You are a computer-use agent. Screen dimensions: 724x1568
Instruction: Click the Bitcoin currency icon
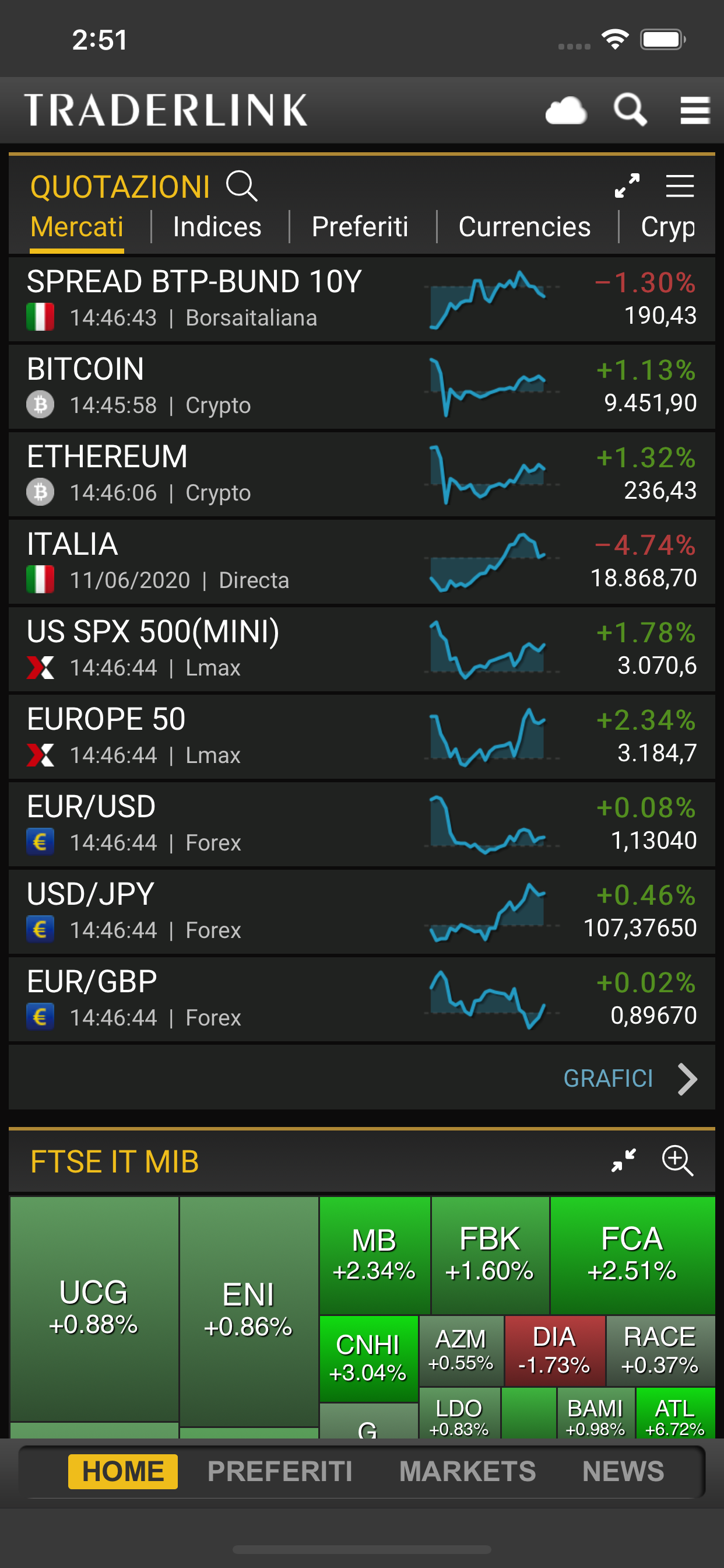point(40,404)
